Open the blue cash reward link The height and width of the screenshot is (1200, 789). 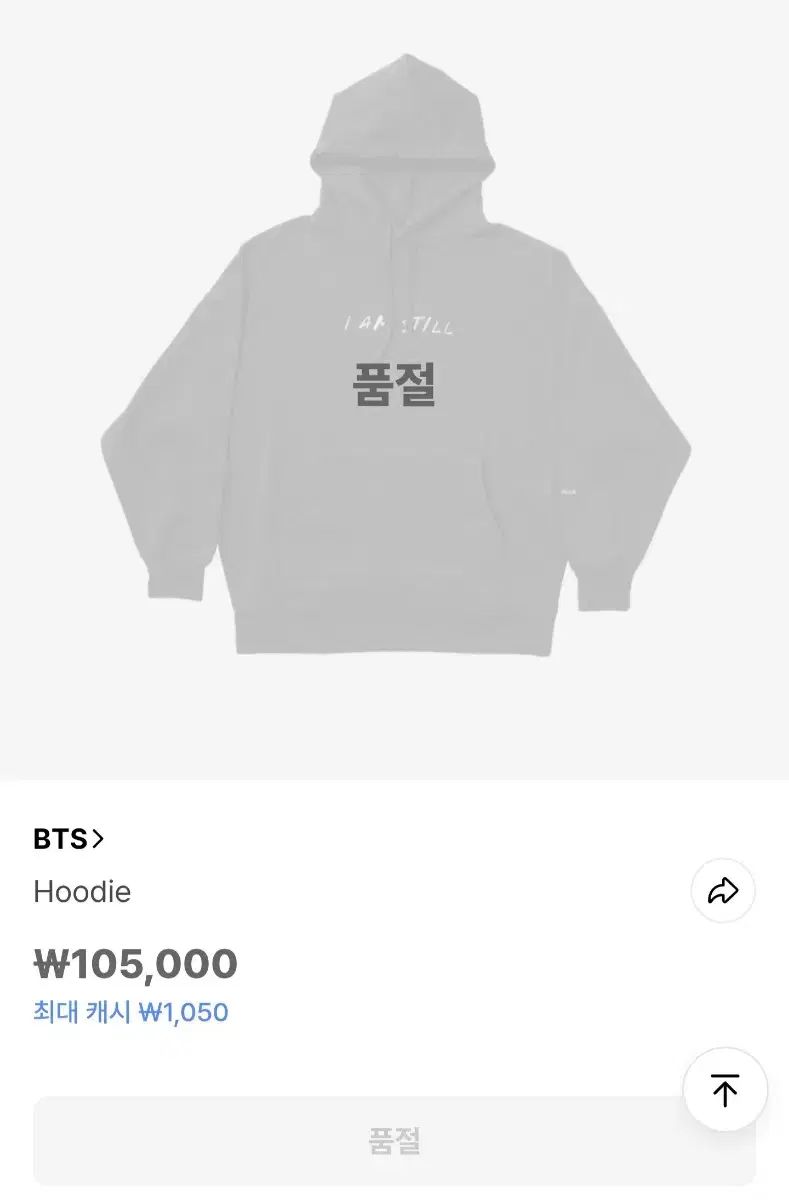click(128, 1013)
